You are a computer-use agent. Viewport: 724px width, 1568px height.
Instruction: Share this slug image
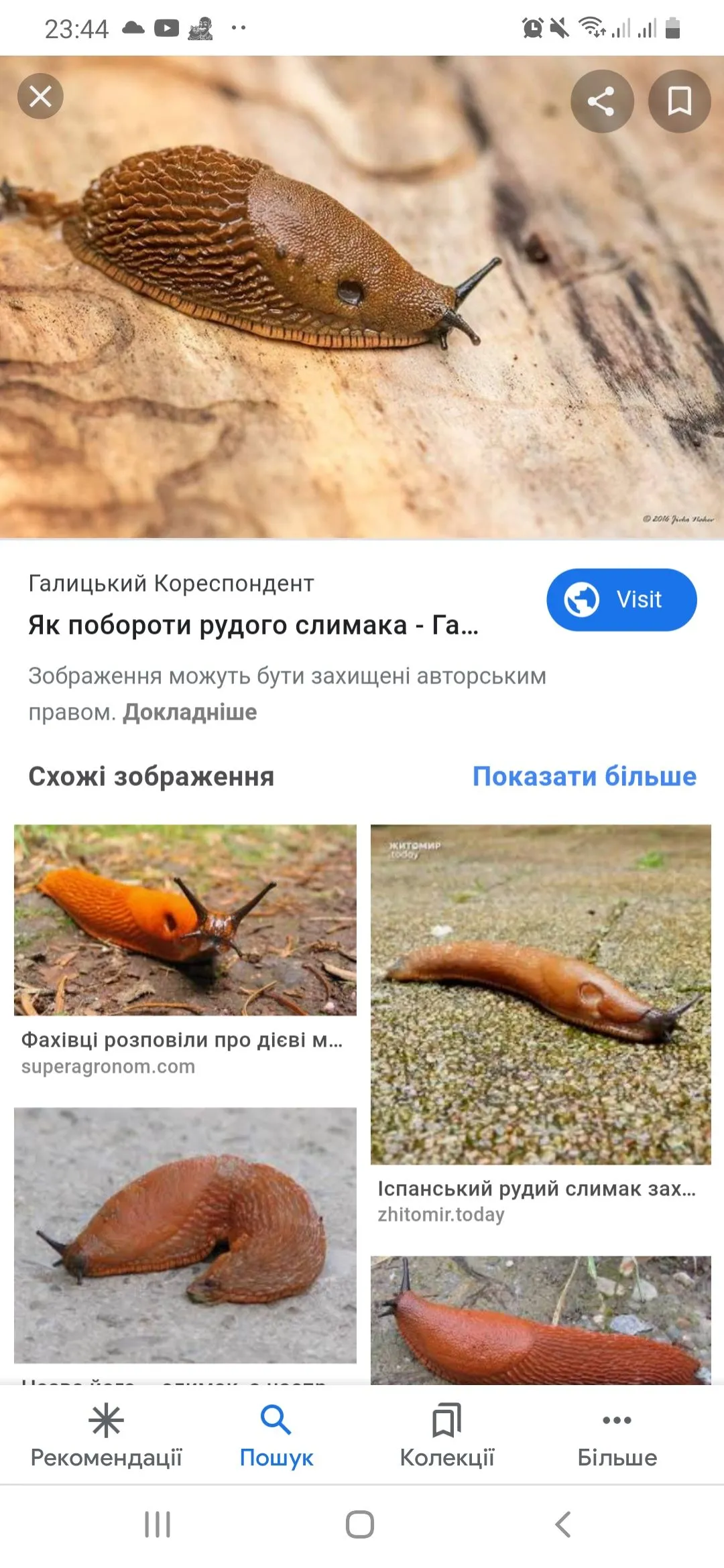tap(601, 101)
